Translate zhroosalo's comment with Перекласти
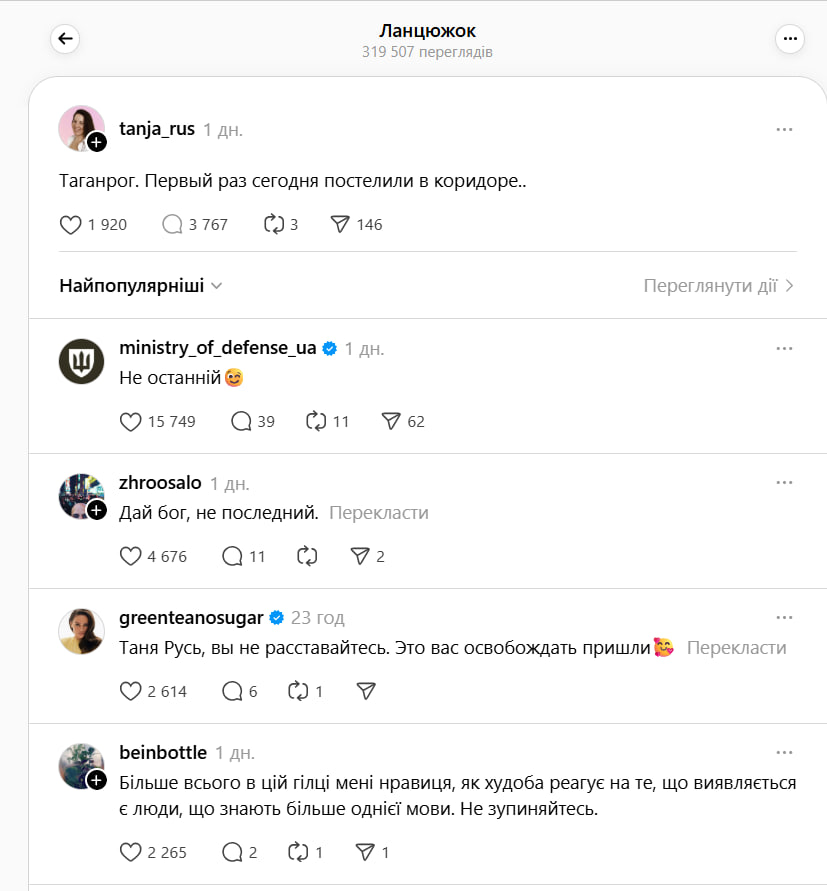The image size is (827, 891). 378,513
